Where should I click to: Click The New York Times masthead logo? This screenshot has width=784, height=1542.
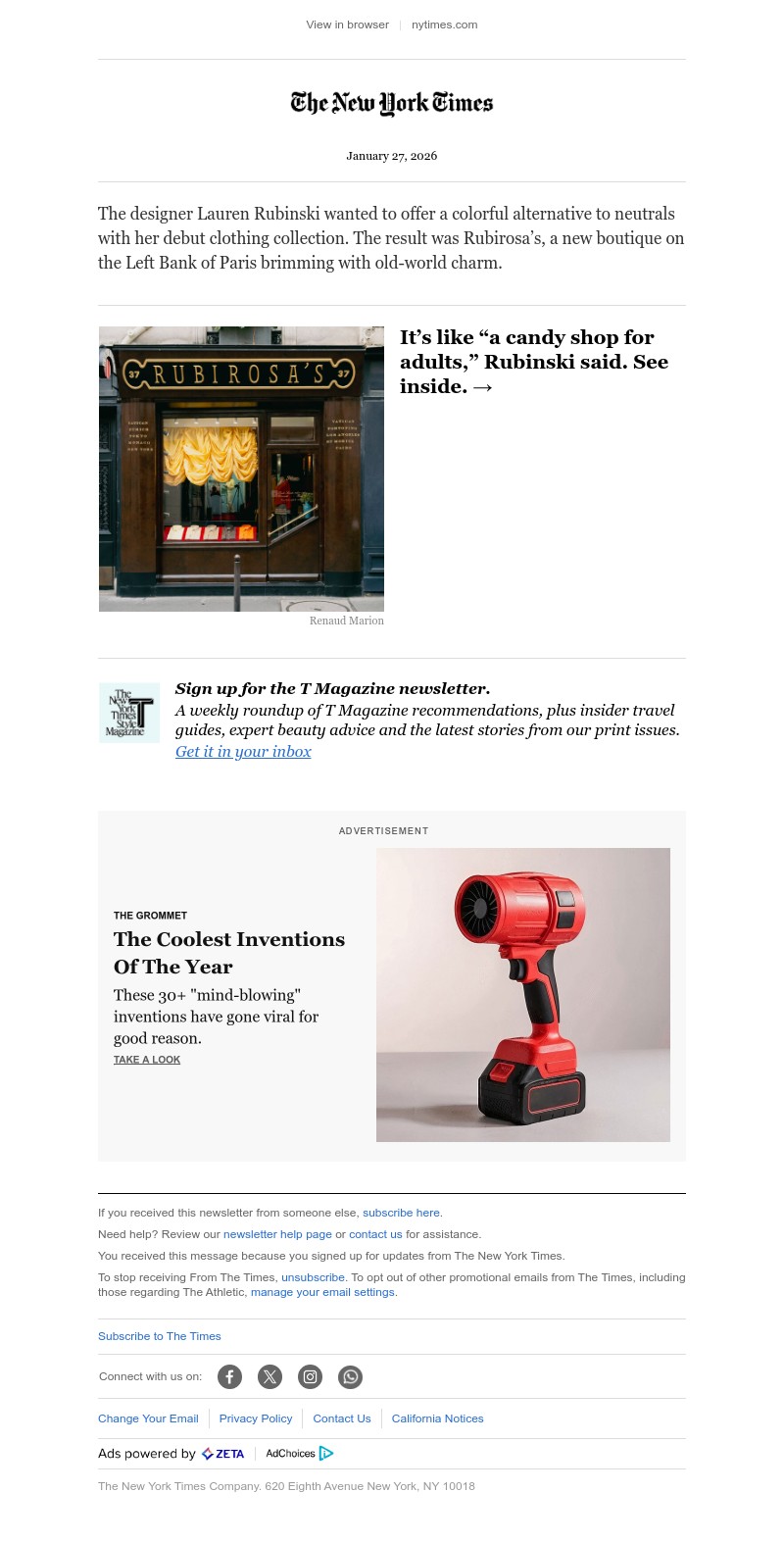click(392, 104)
